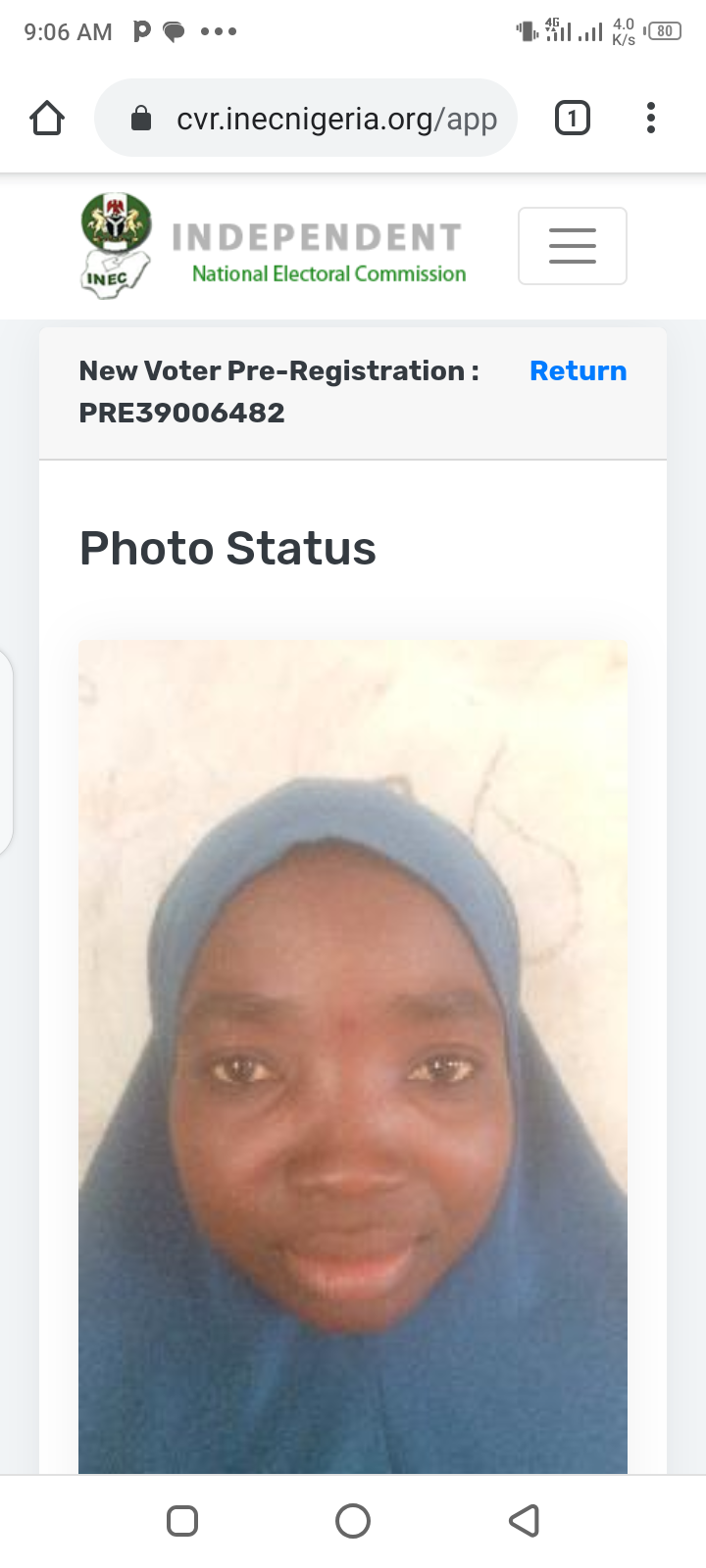The height and width of the screenshot is (1568, 706).
Task: Open the browser overflow menu
Action: pos(651,119)
